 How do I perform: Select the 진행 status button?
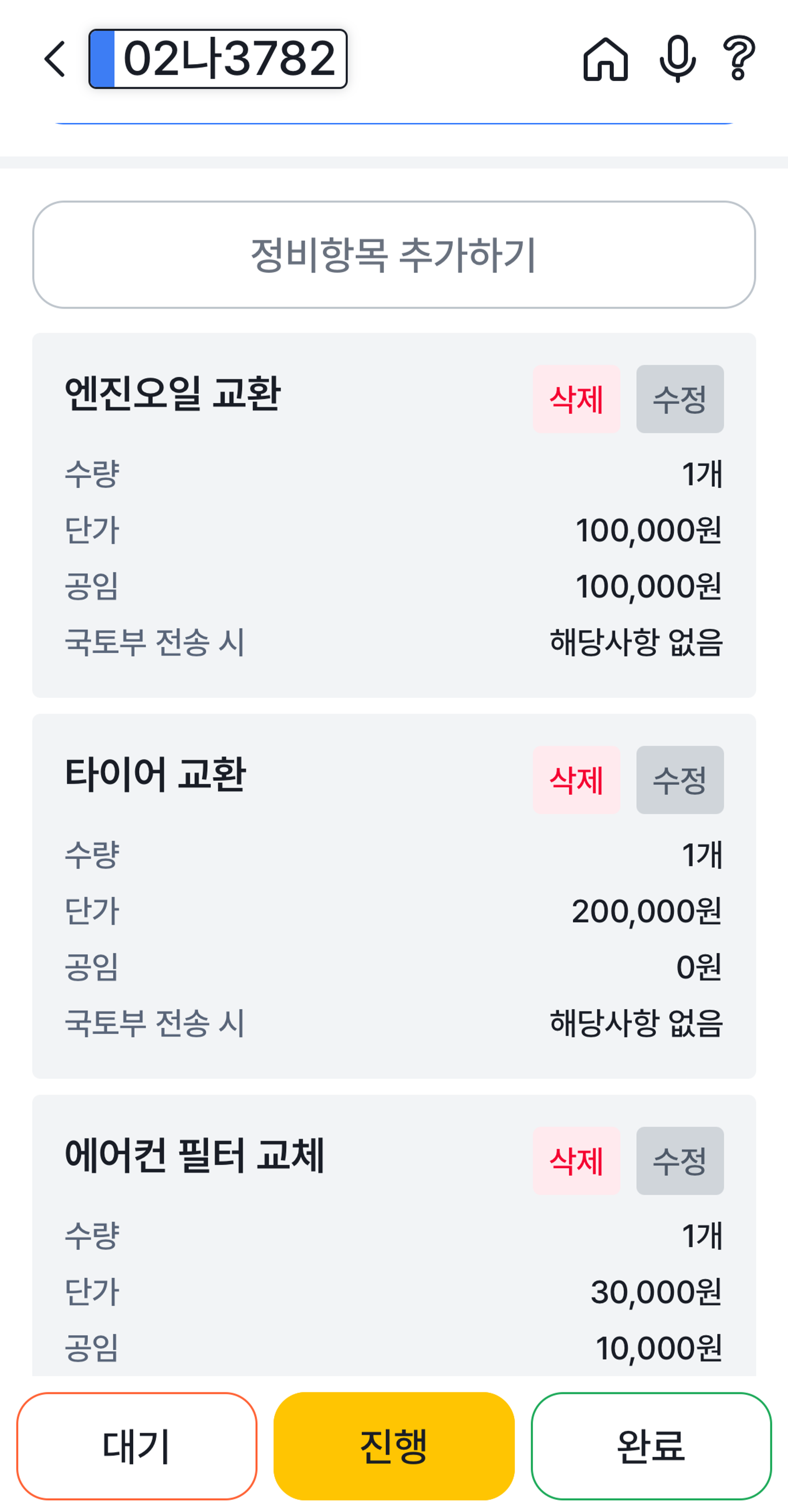(x=394, y=1446)
